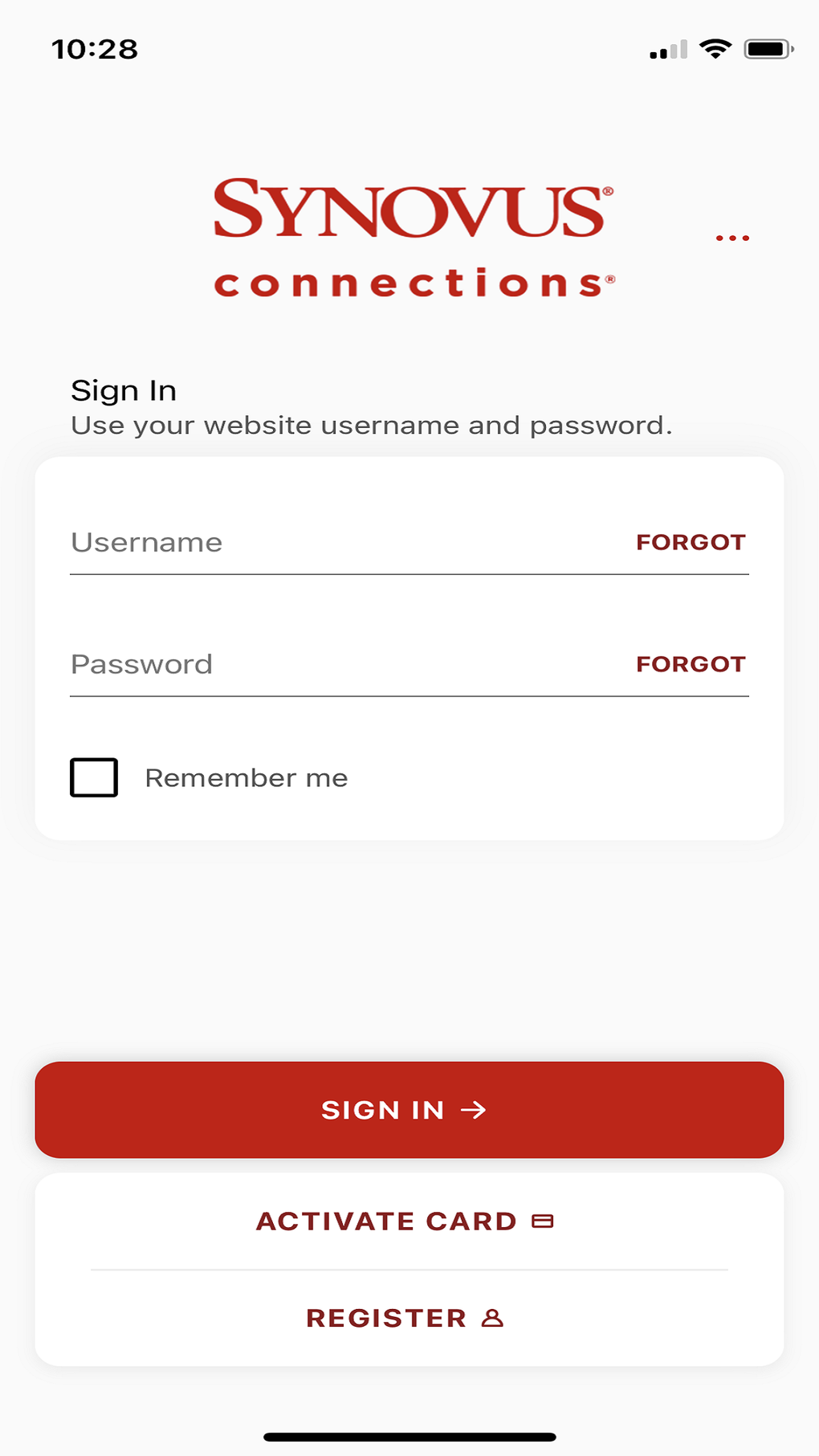Focus the Password field
Viewport: 819px width, 1456px height.
point(345,664)
